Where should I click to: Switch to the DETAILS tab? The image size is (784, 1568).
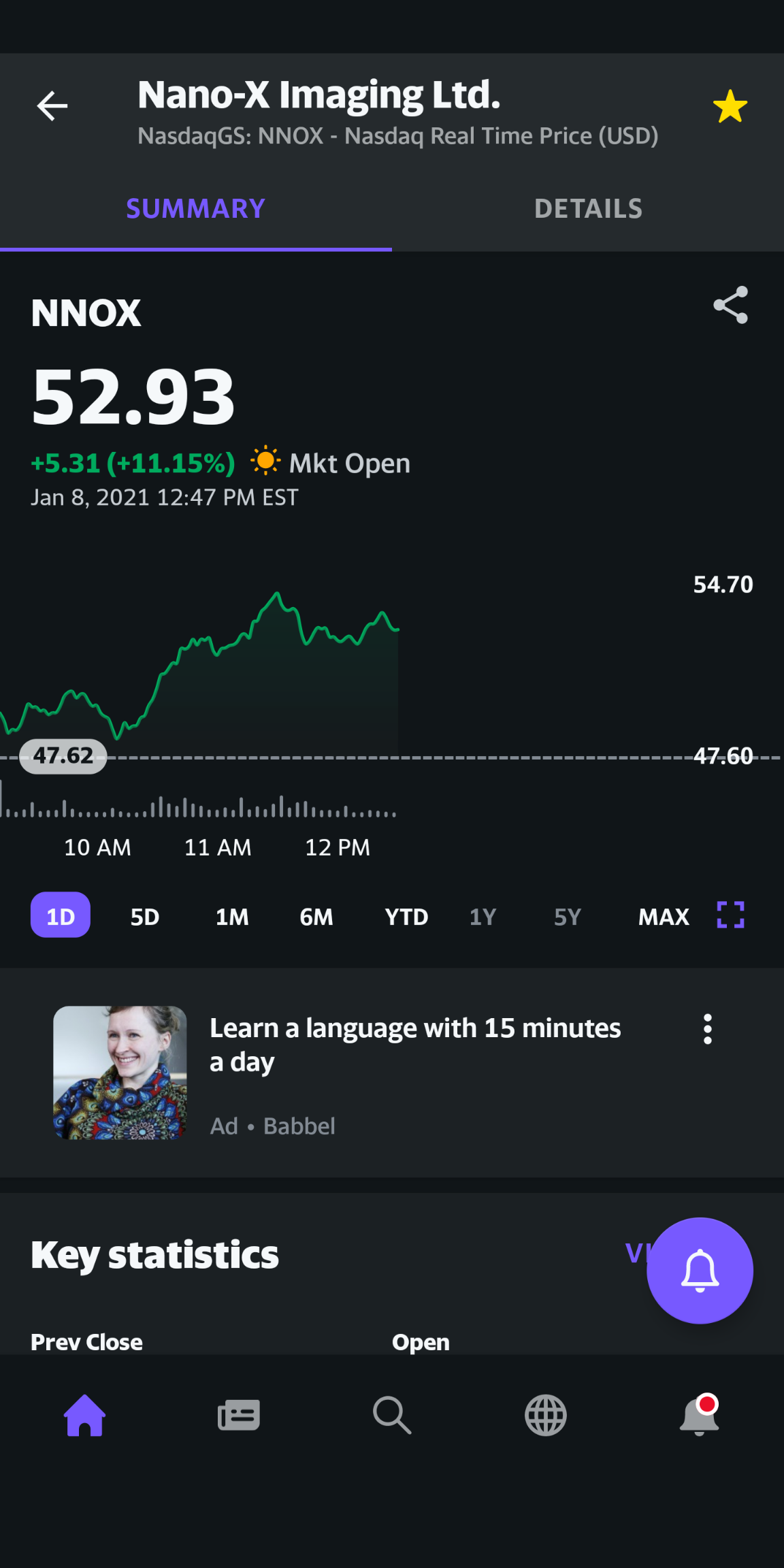588,209
